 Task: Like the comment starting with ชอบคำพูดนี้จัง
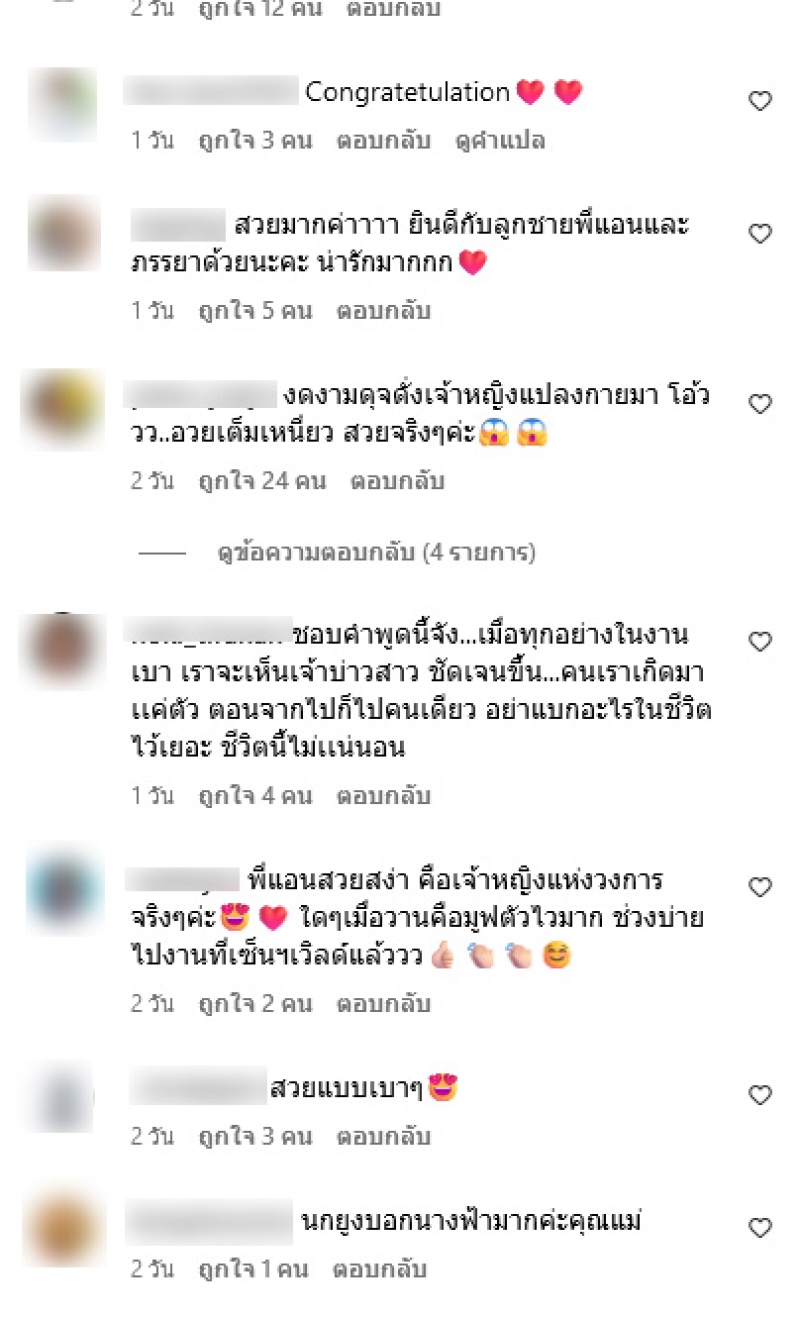pos(760,642)
